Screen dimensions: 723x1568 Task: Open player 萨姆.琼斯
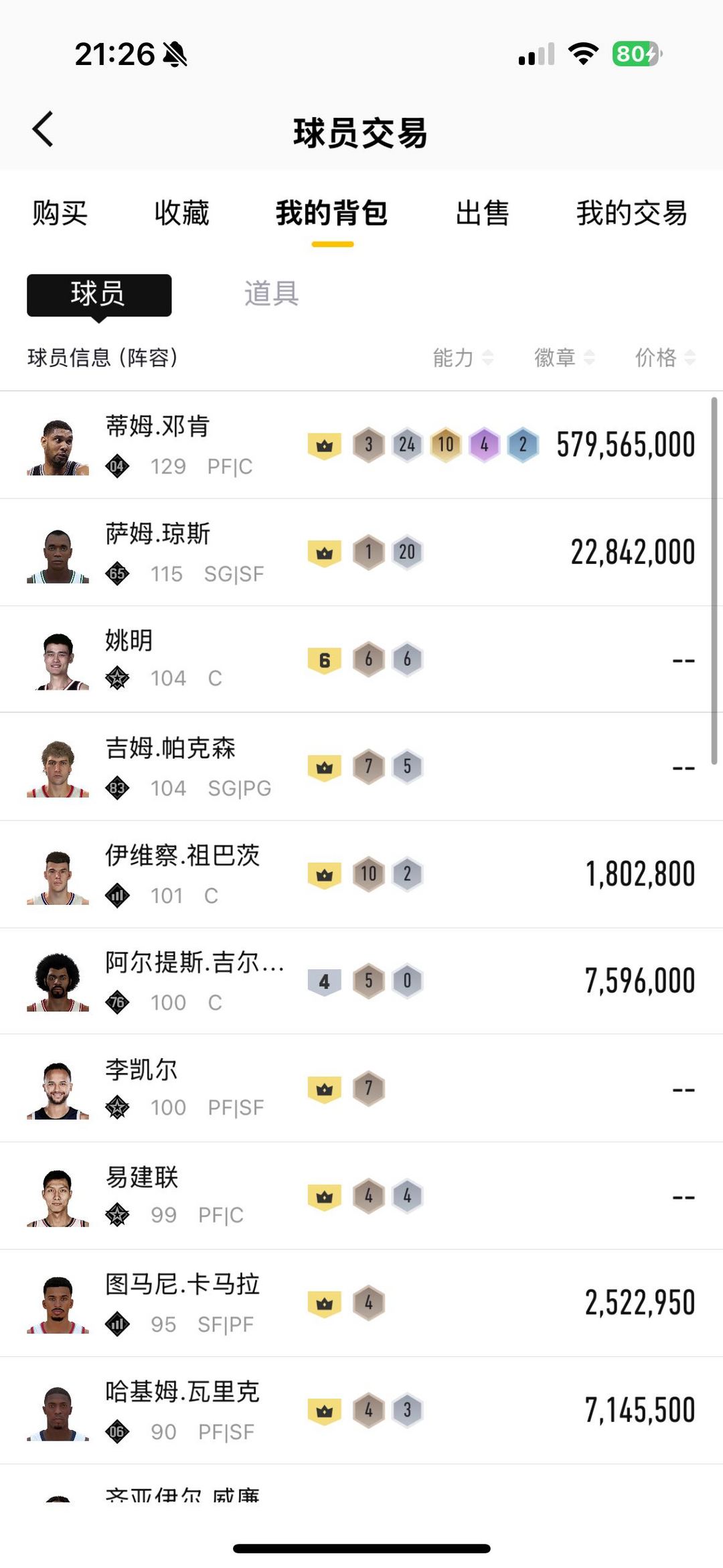[x=361, y=553]
